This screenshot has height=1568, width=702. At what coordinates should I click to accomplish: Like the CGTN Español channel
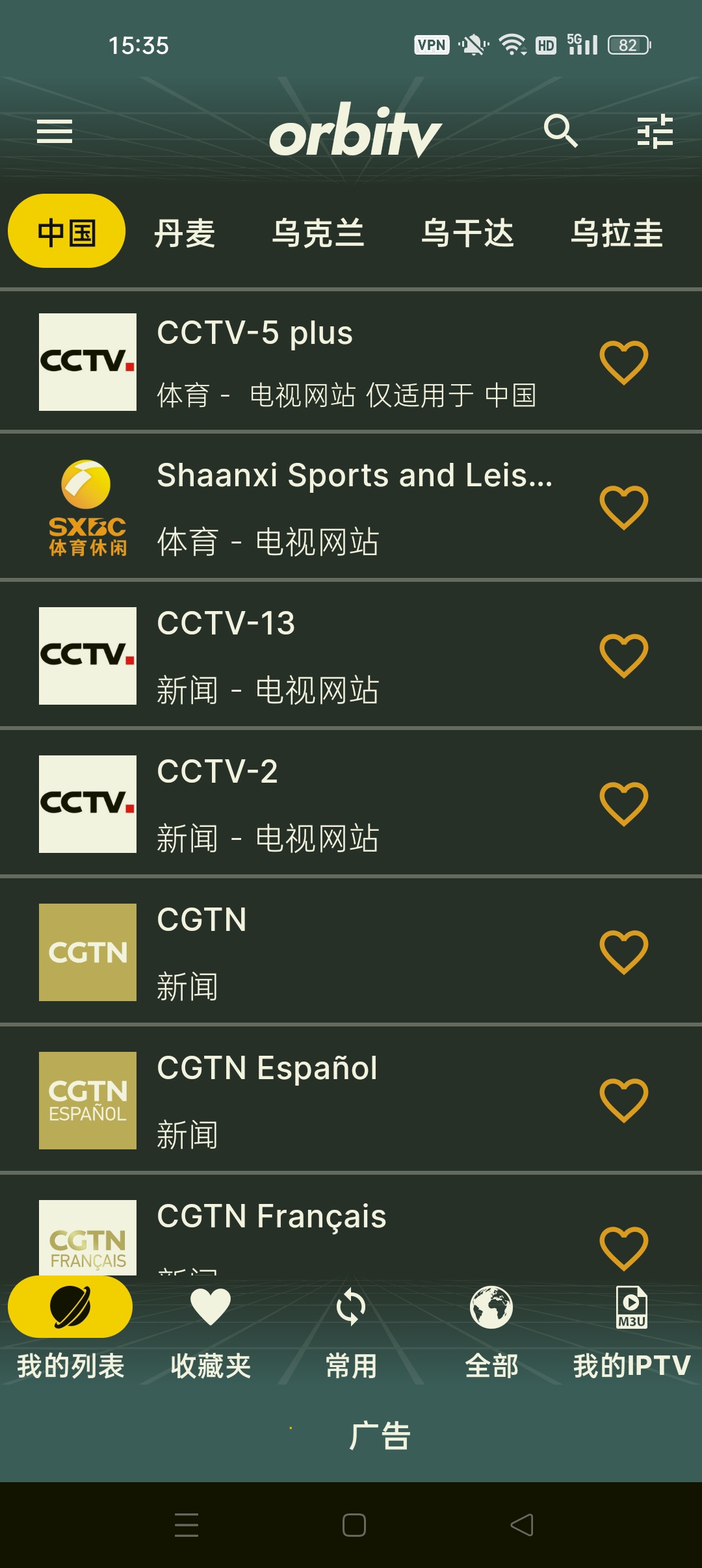623,1101
